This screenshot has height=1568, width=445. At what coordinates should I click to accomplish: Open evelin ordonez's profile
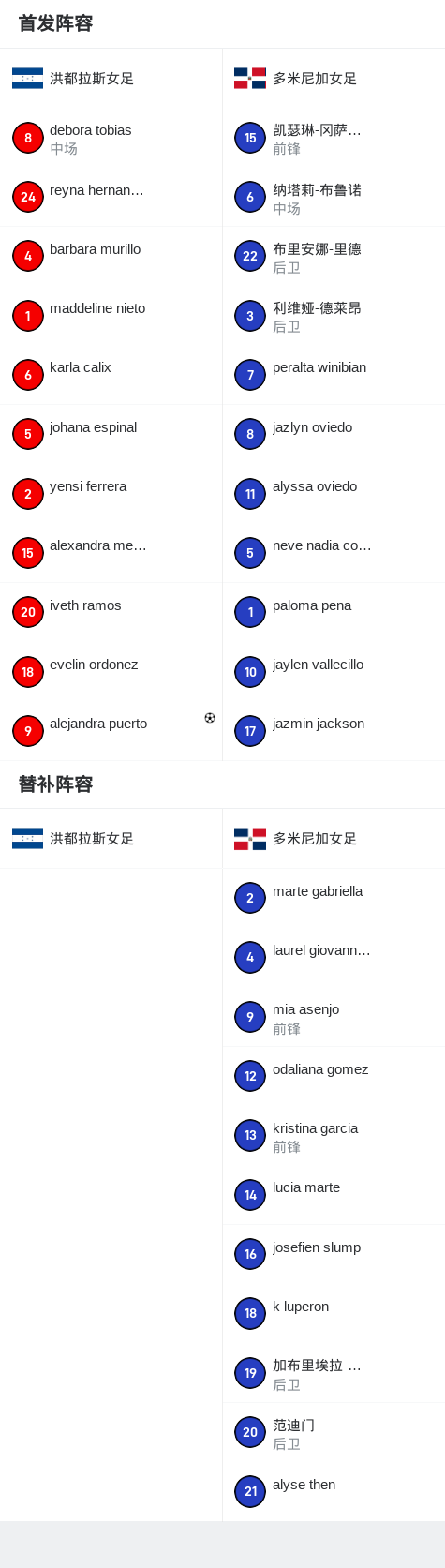pyautogui.click(x=111, y=672)
